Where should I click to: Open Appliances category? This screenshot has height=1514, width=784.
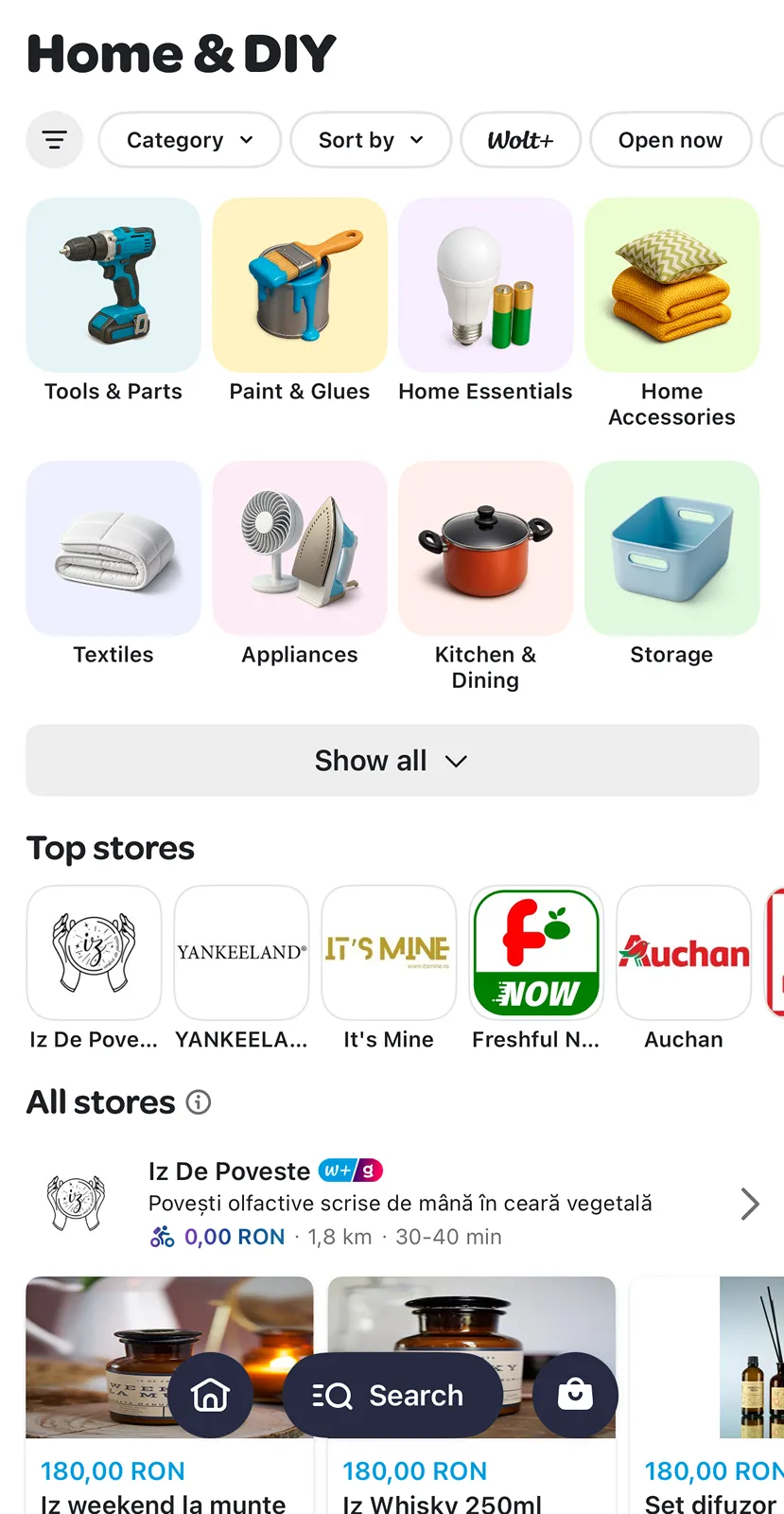(299, 564)
